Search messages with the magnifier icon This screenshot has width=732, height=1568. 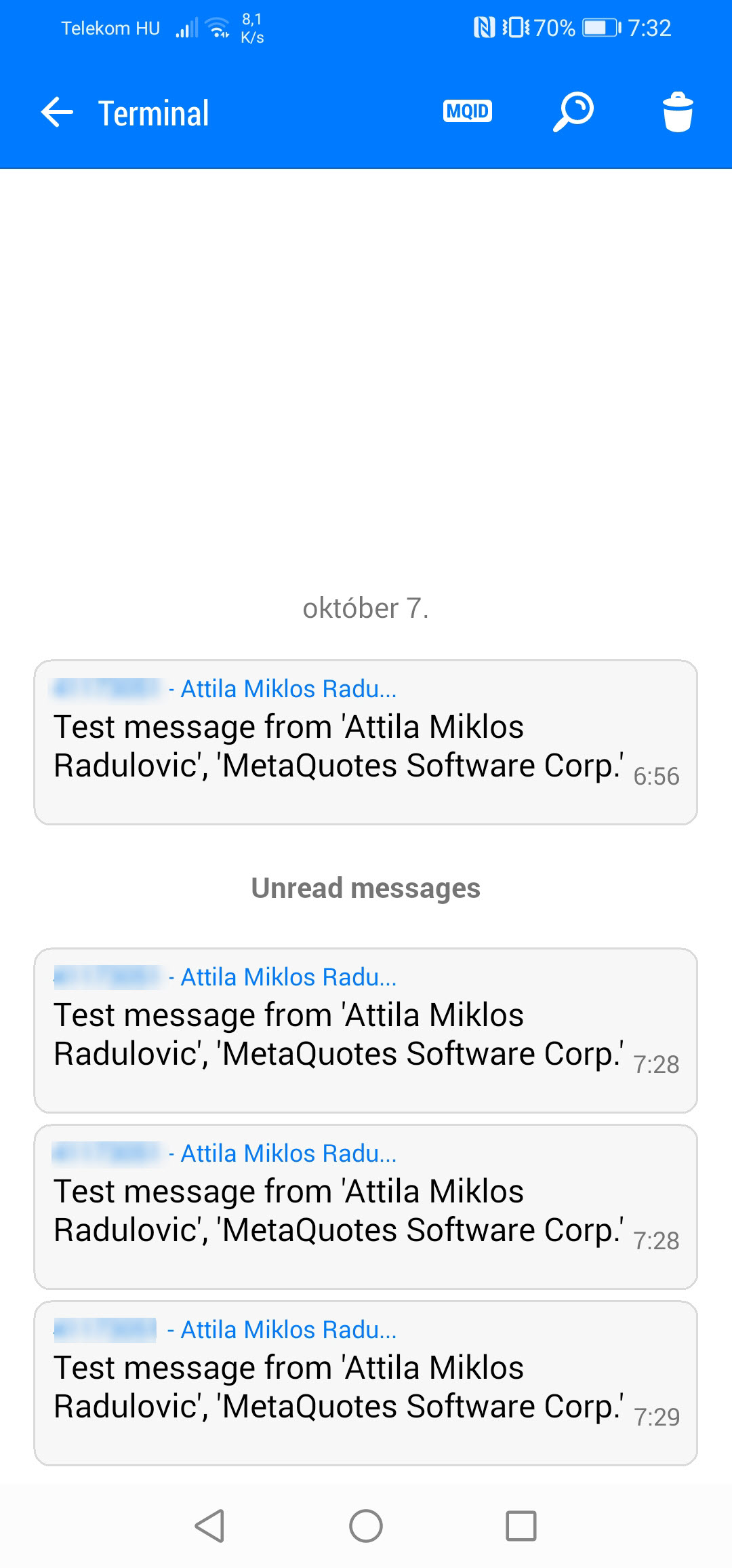pos(573,112)
